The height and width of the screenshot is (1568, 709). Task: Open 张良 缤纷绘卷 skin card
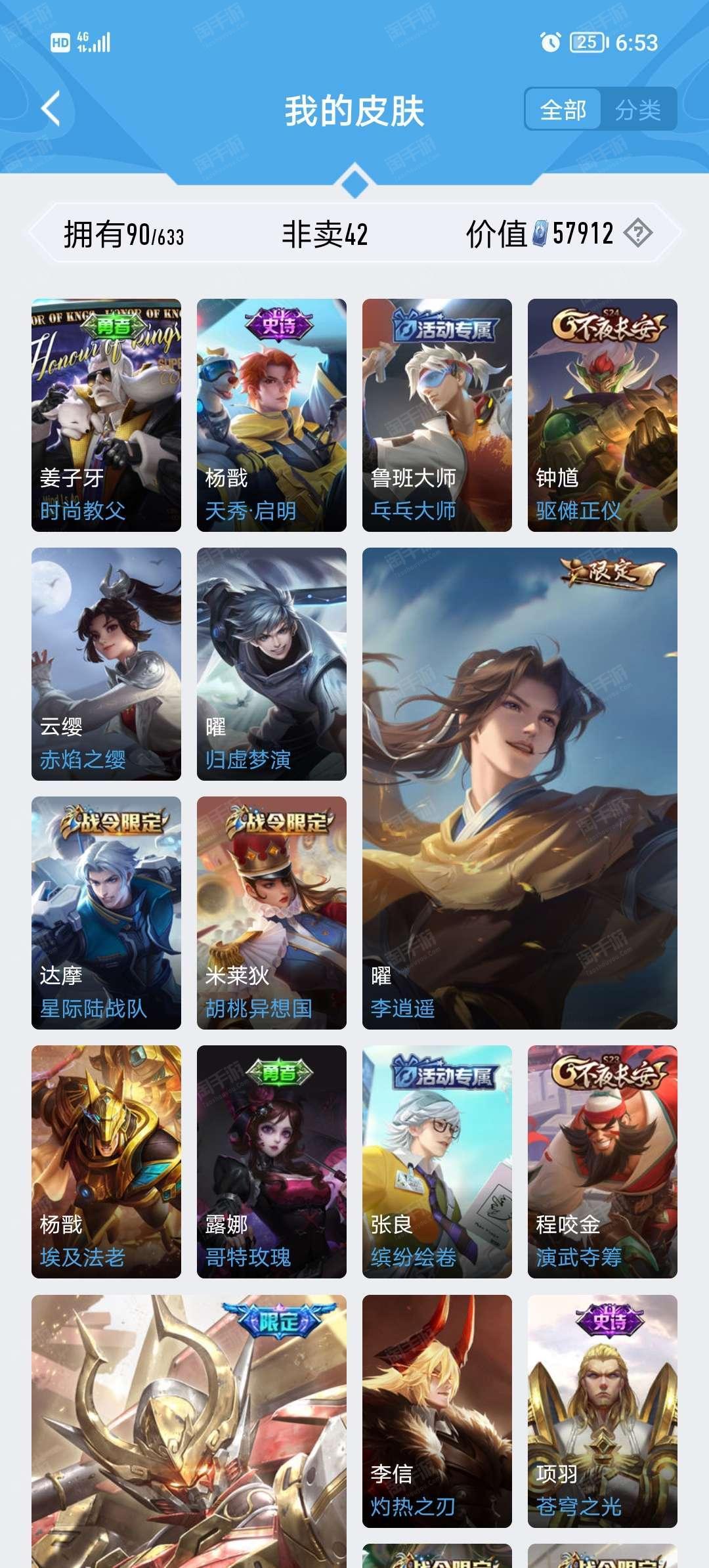(x=437, y=1162)
